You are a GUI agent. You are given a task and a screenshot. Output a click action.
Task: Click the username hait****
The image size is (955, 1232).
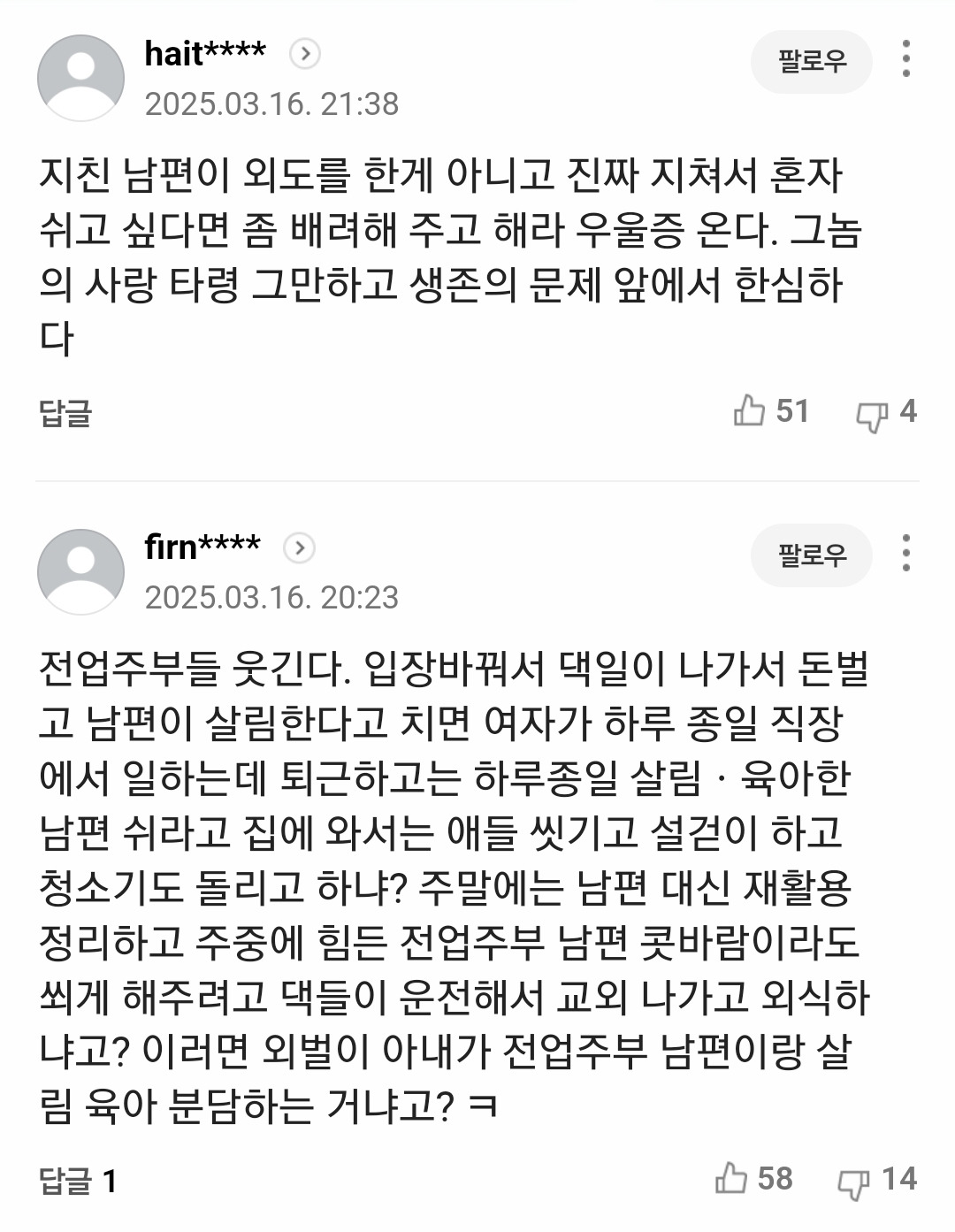coord(205,51)
